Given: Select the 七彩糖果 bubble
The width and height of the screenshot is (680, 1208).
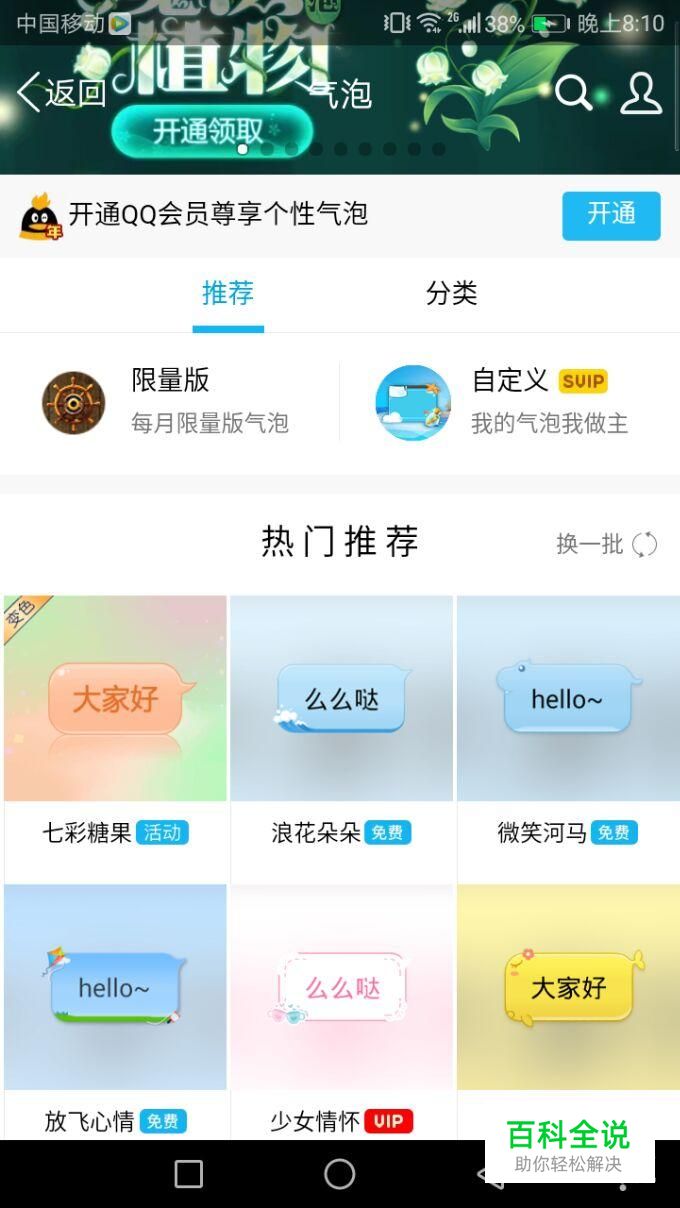Looking at the screenshot, I should click(115, 738).
